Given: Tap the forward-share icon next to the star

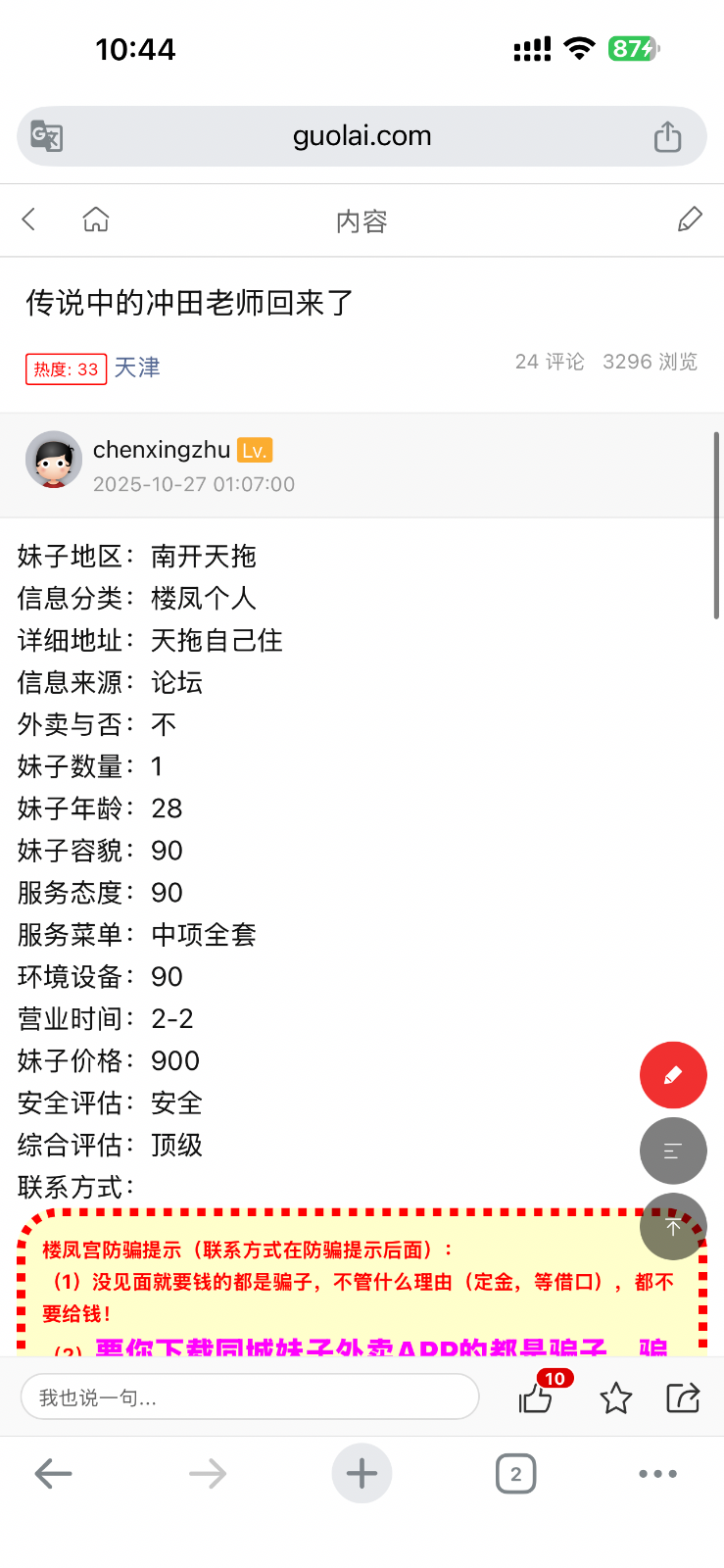Looking at the screenshot, I should [x=683, y=1397].
